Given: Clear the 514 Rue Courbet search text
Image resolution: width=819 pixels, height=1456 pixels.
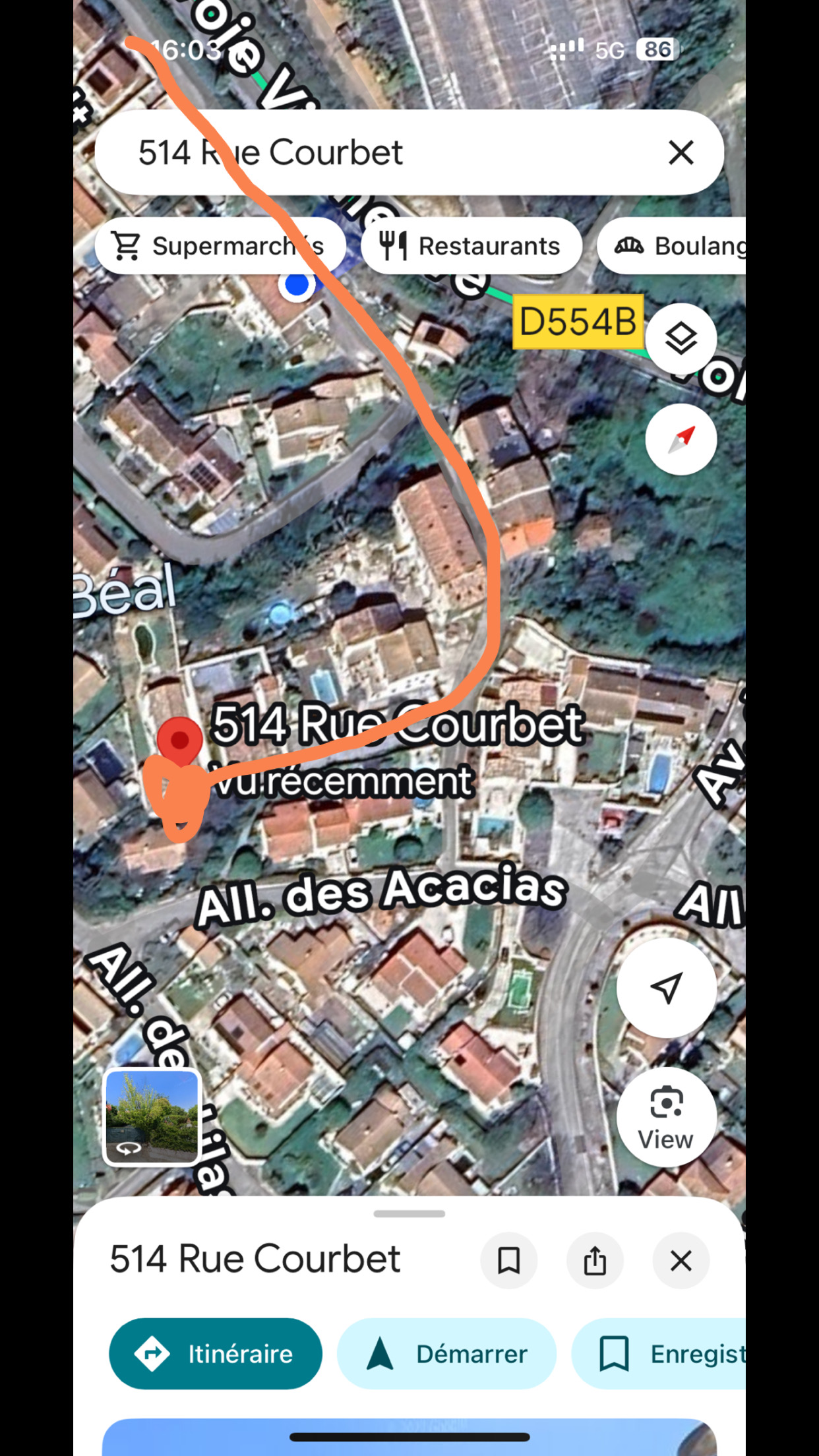Looking at the screenshot, I should 681,152.
